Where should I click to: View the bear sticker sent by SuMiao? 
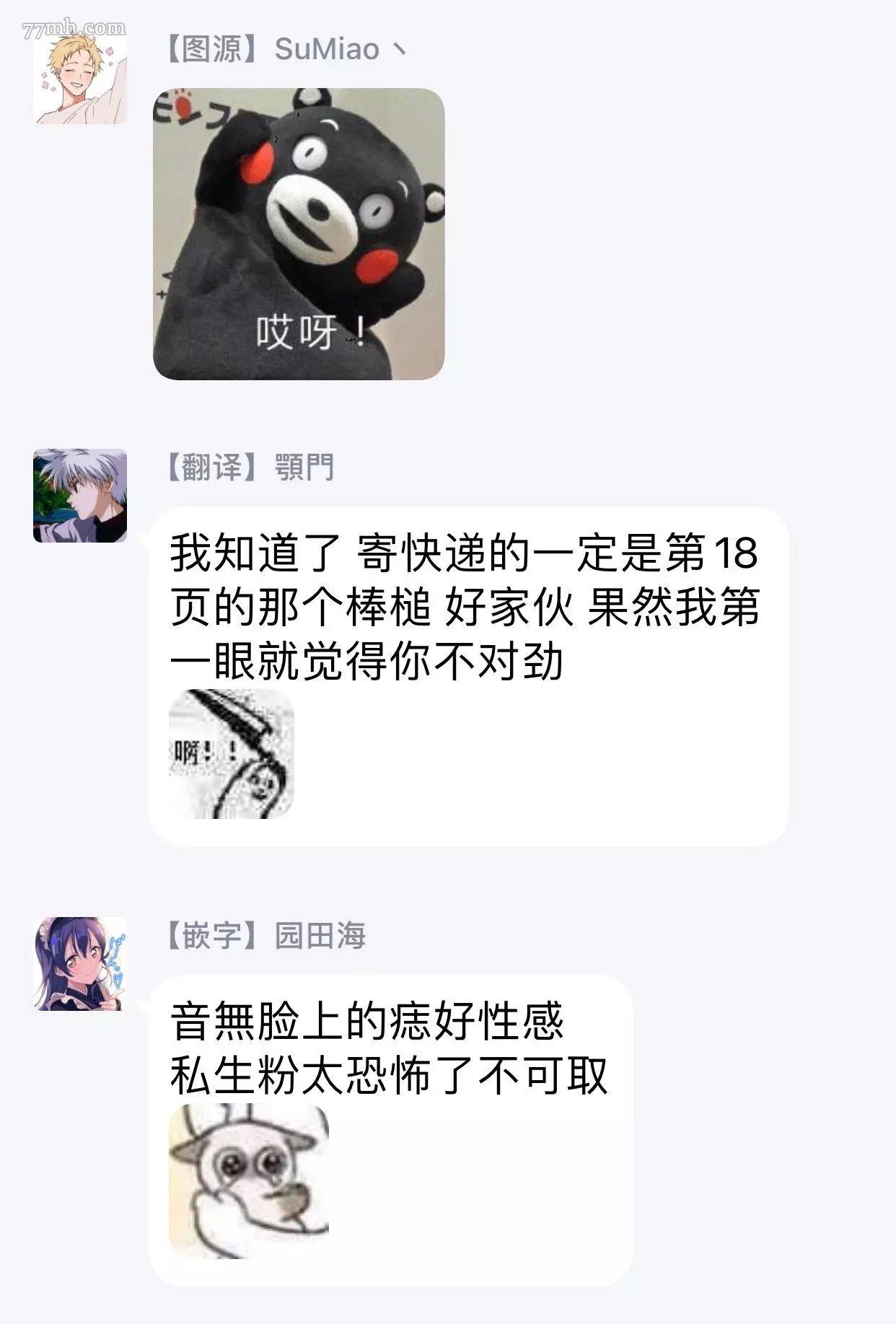coord(299,234)
